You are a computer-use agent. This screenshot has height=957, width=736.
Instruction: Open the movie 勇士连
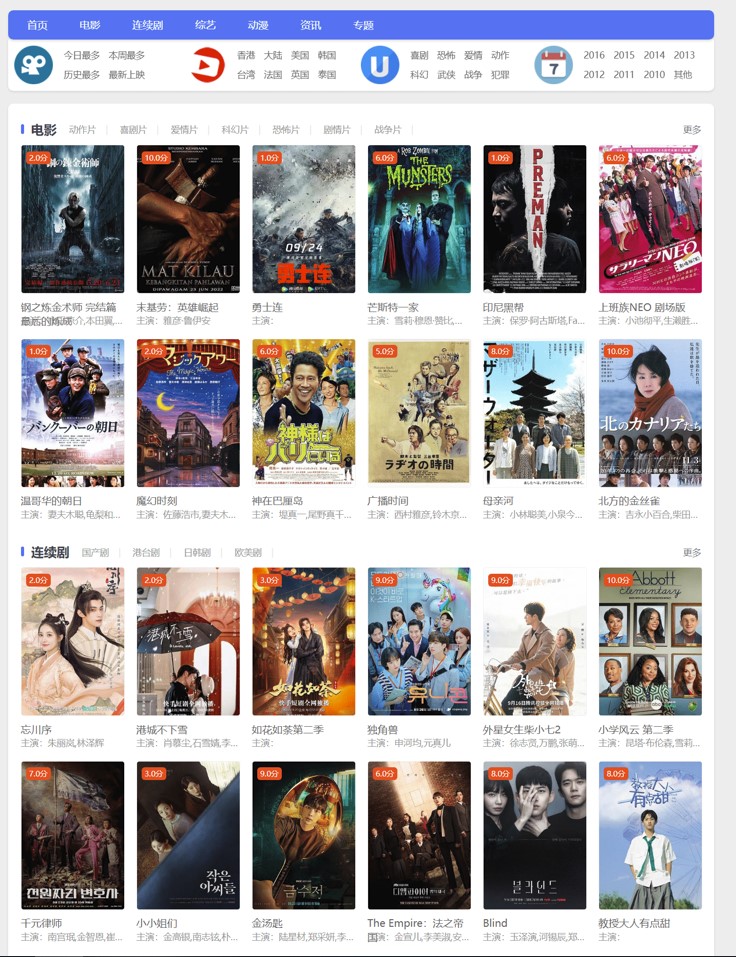click(303, 219)
